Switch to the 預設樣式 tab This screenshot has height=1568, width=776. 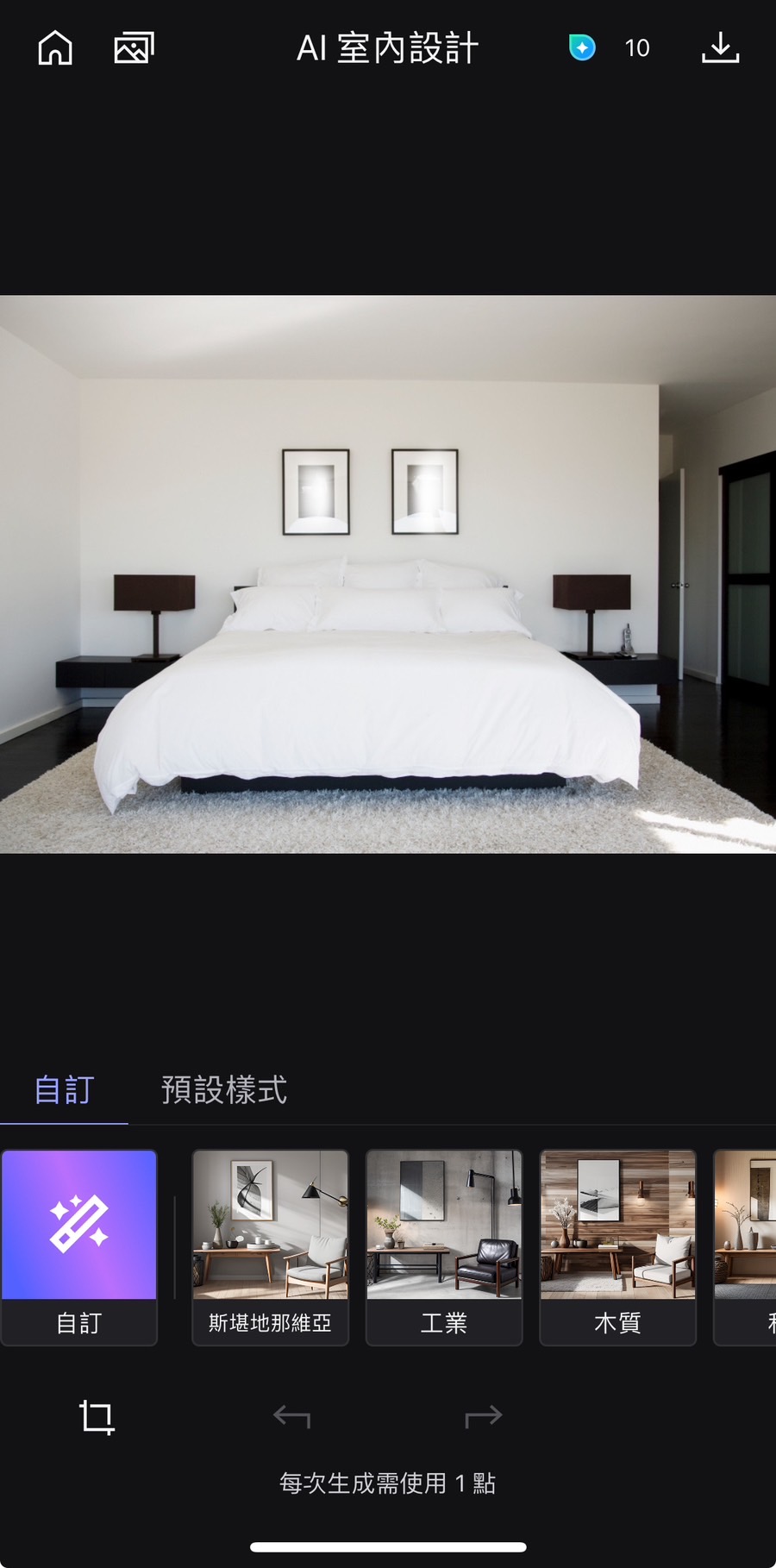click(x=223, y=1090)
